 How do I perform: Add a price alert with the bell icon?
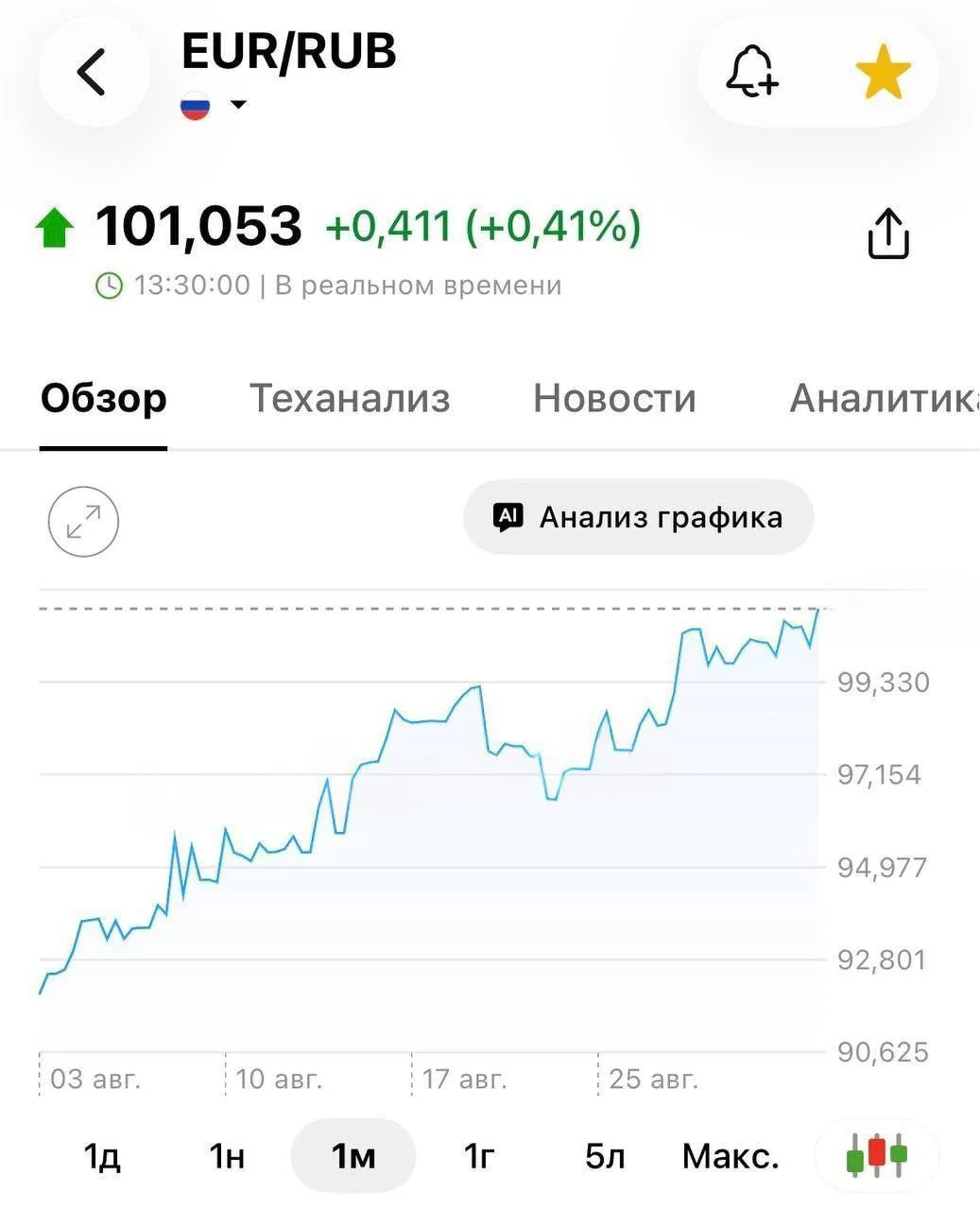(752, 73)
